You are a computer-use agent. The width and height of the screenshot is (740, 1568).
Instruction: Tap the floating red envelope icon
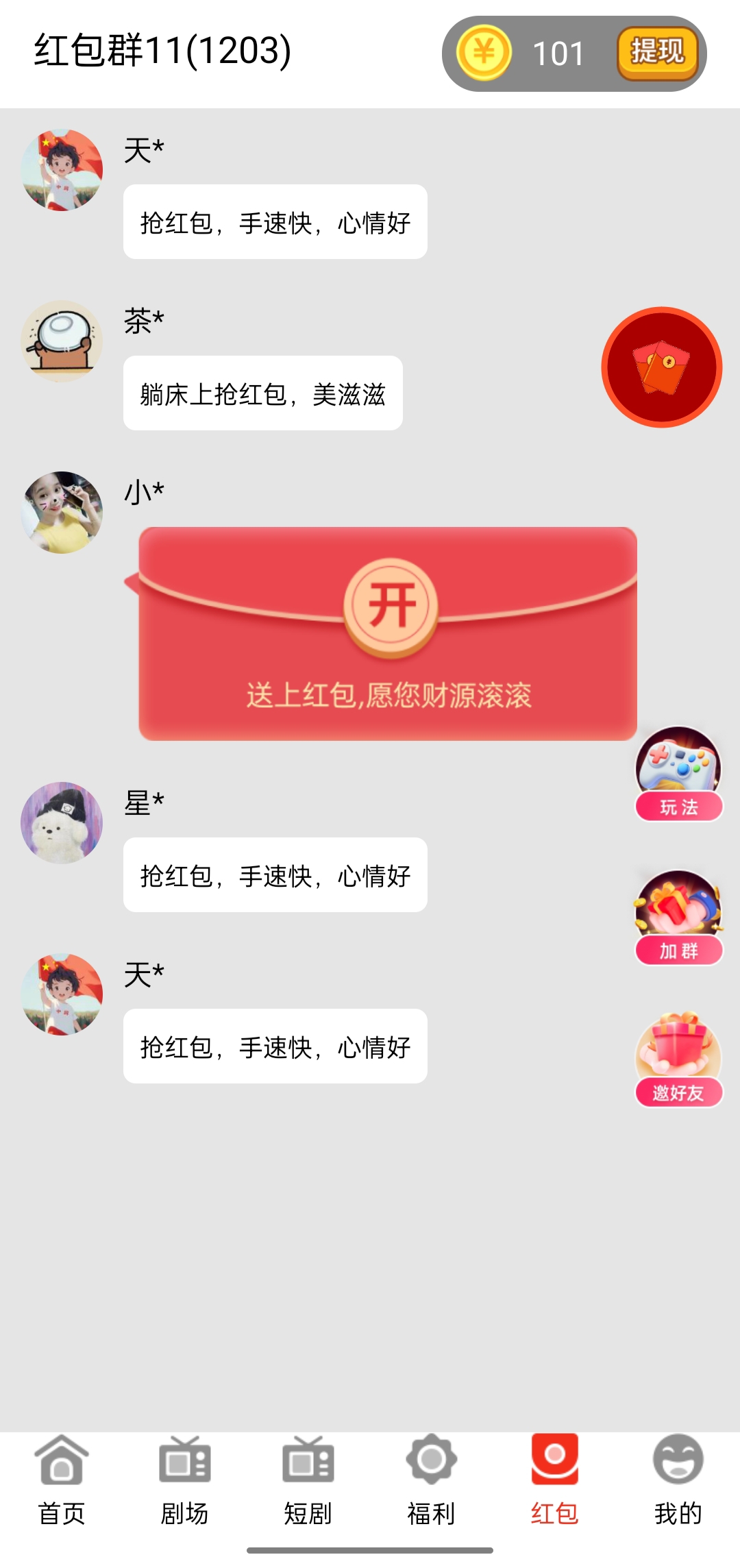pos(661,367)
